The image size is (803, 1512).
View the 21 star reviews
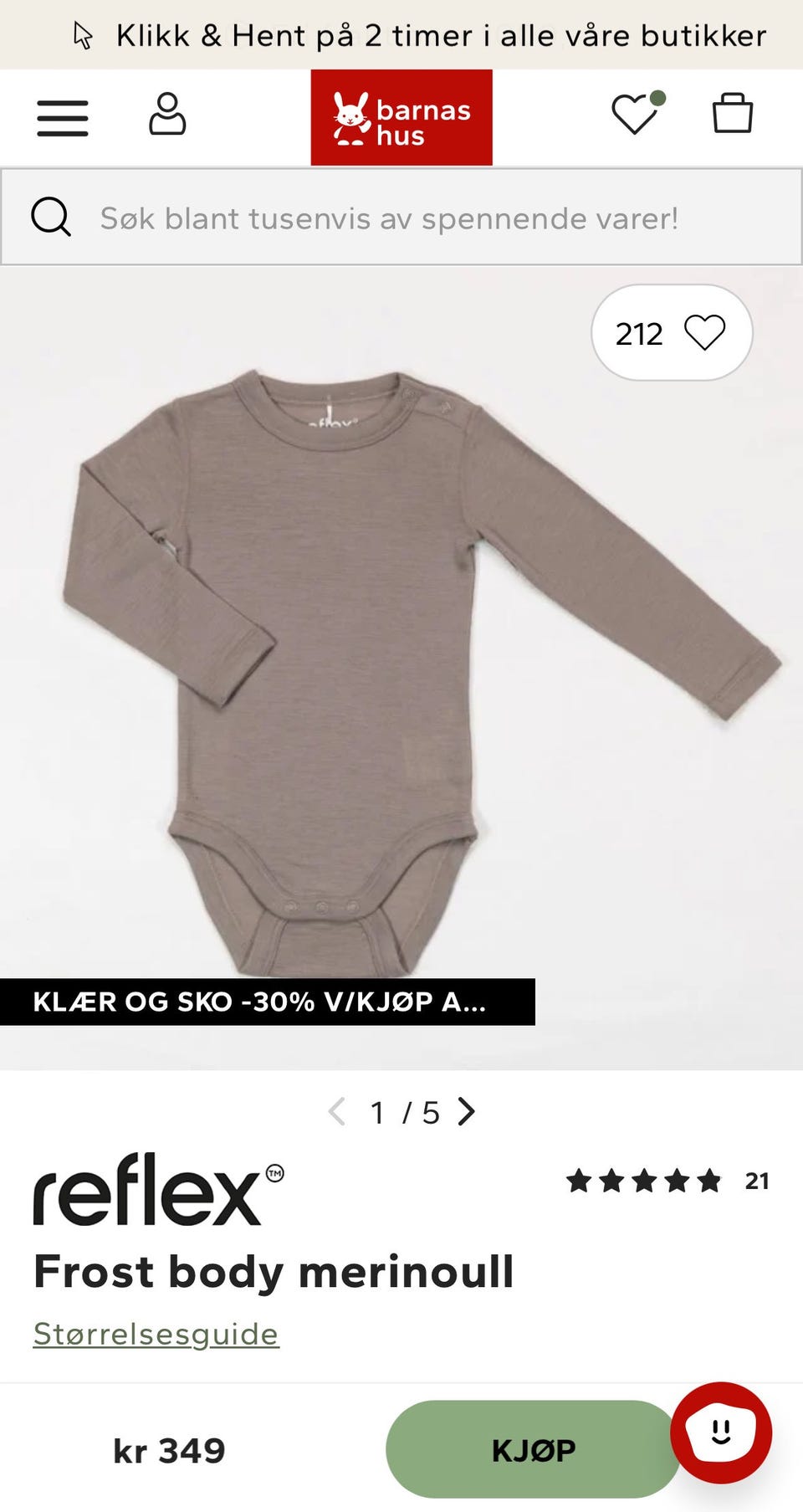click(667, 1181)
